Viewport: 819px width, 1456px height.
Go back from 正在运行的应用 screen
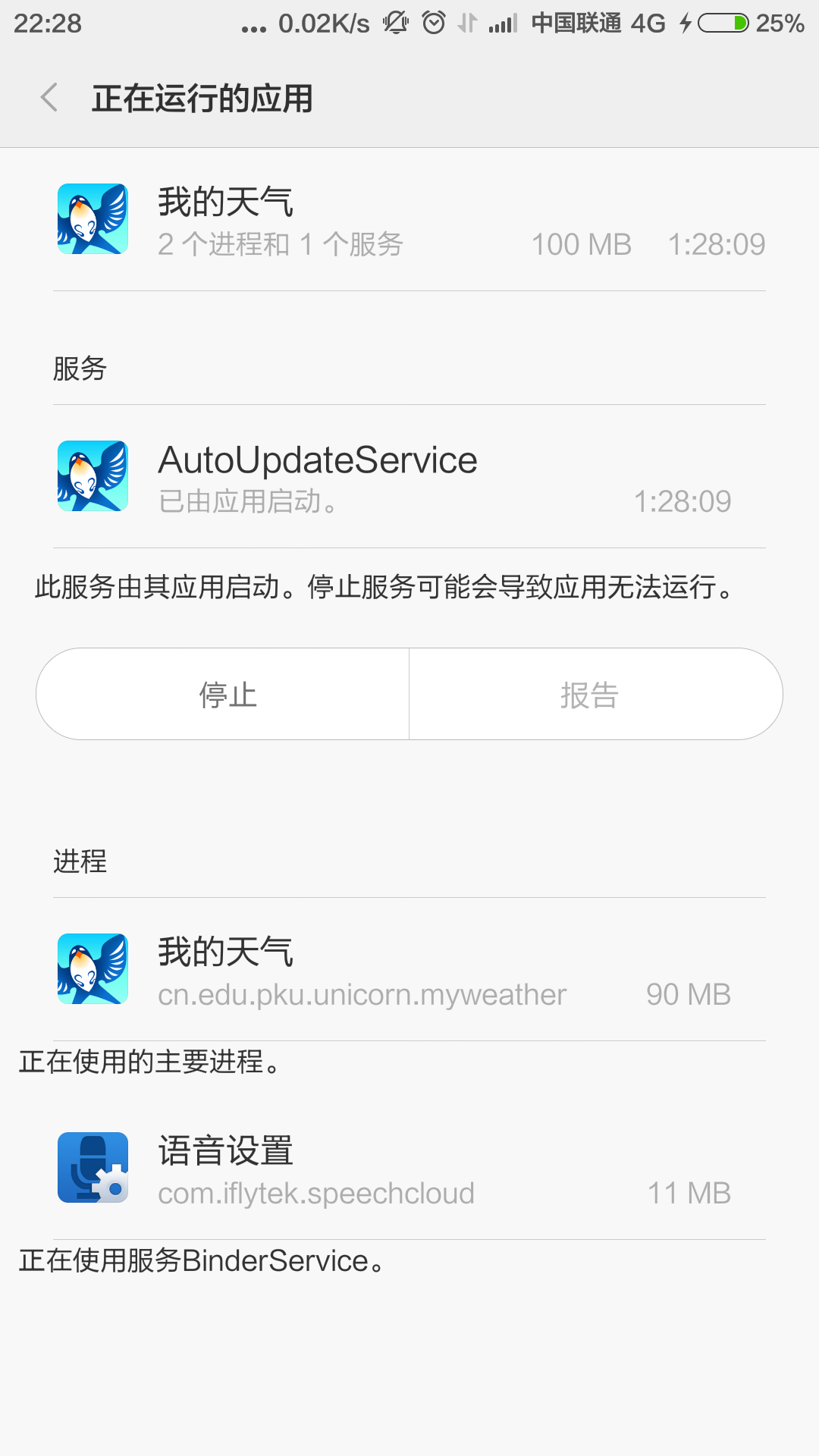[49, 98]
